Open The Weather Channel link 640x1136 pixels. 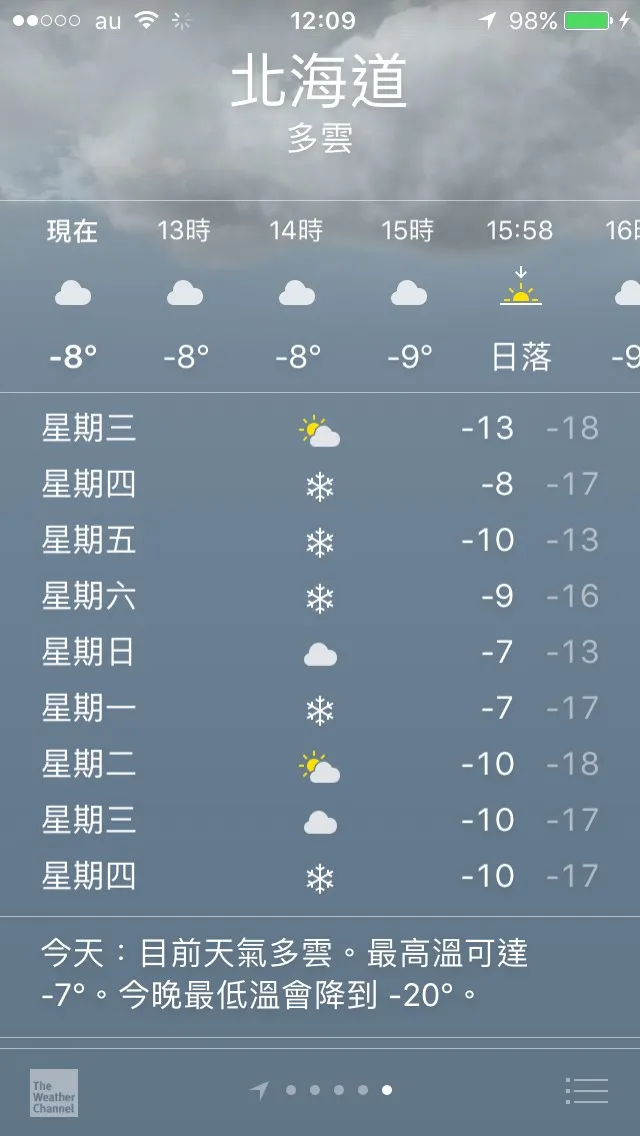click(x=54, y=1092)
